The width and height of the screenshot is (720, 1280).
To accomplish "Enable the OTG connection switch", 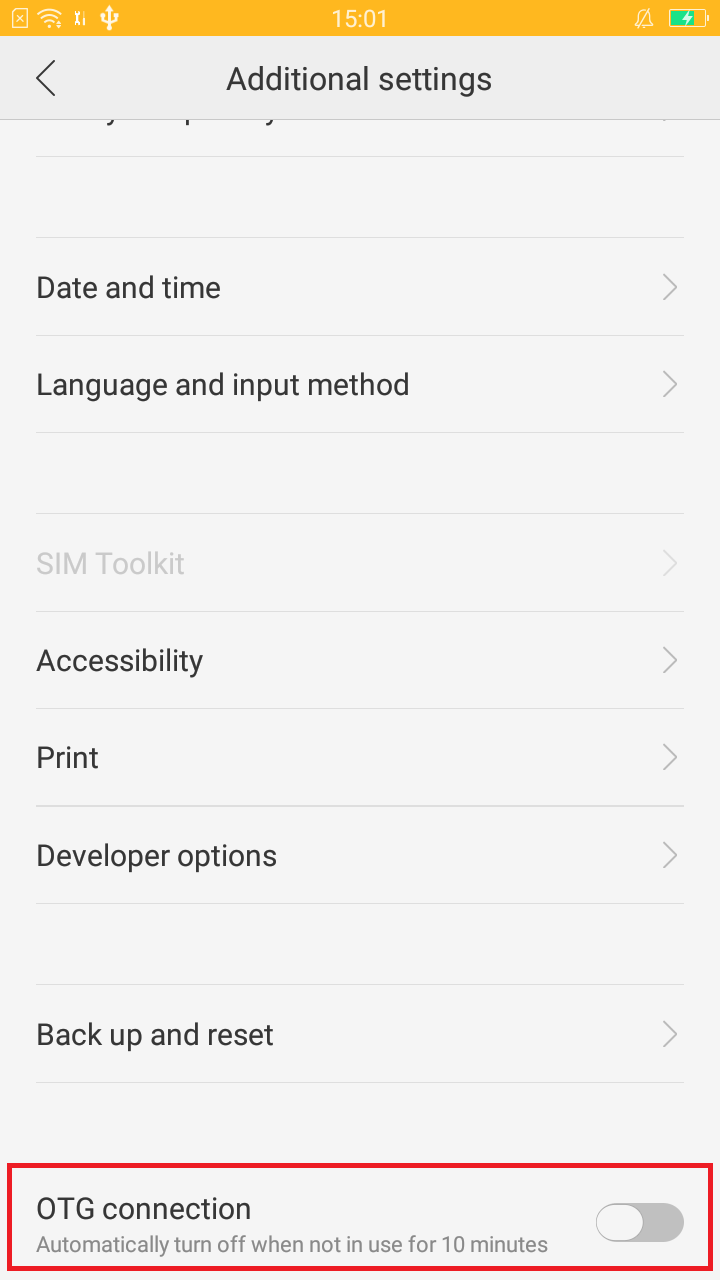I will 639,1223.
